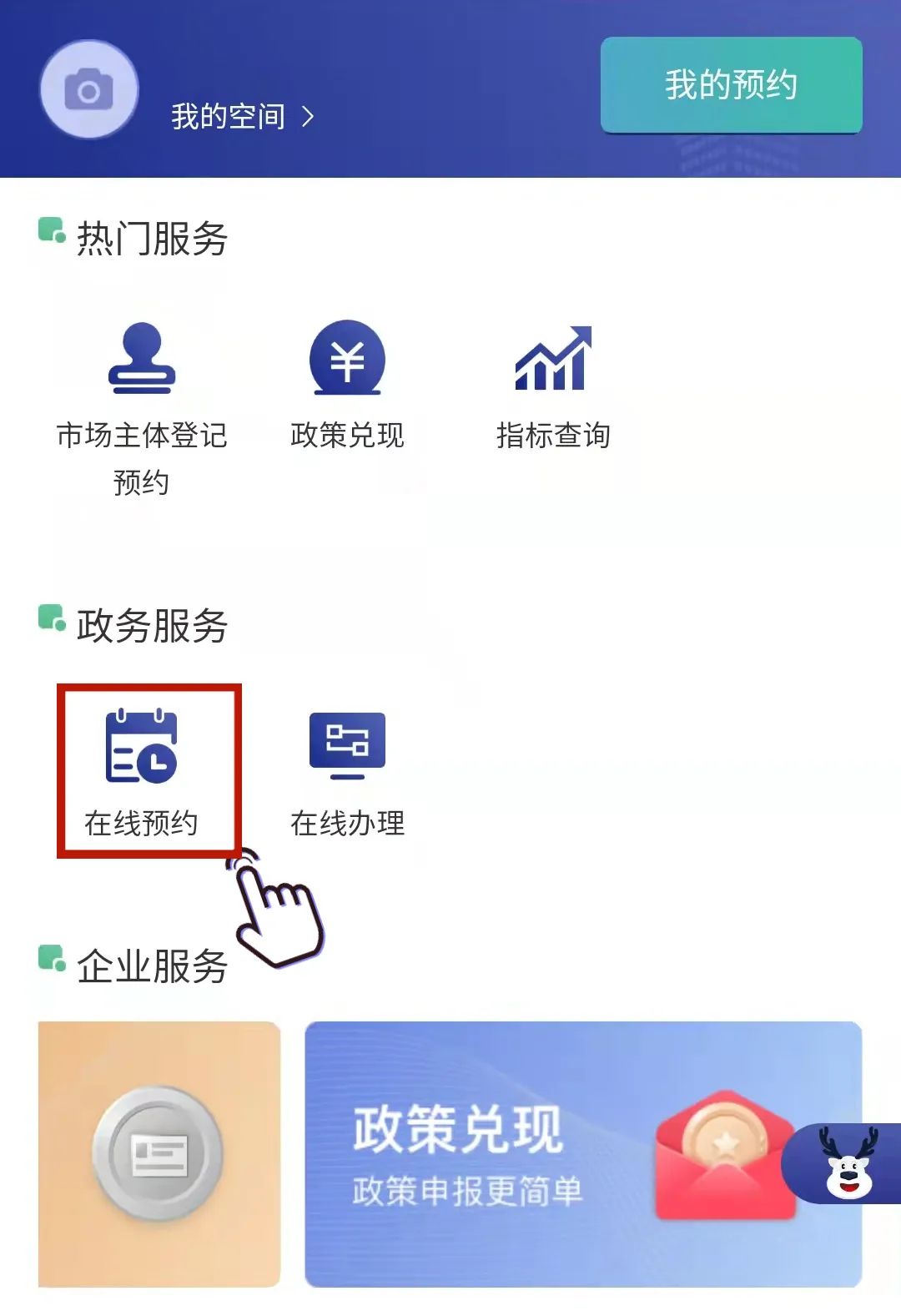Screen dimensions: 901x1316
Task: Open 我的空间
Action: 242,117
